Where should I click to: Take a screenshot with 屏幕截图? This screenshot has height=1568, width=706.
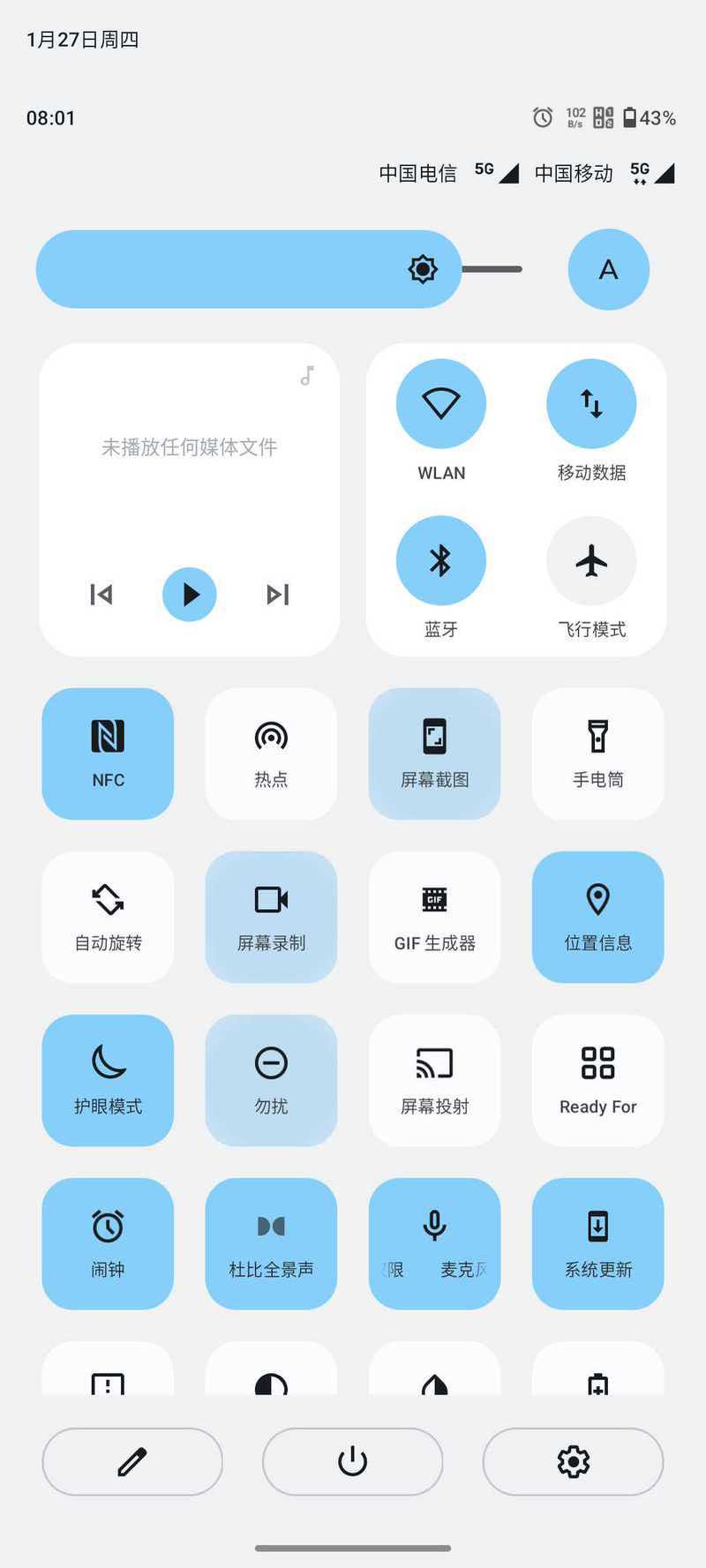point(434,754)
